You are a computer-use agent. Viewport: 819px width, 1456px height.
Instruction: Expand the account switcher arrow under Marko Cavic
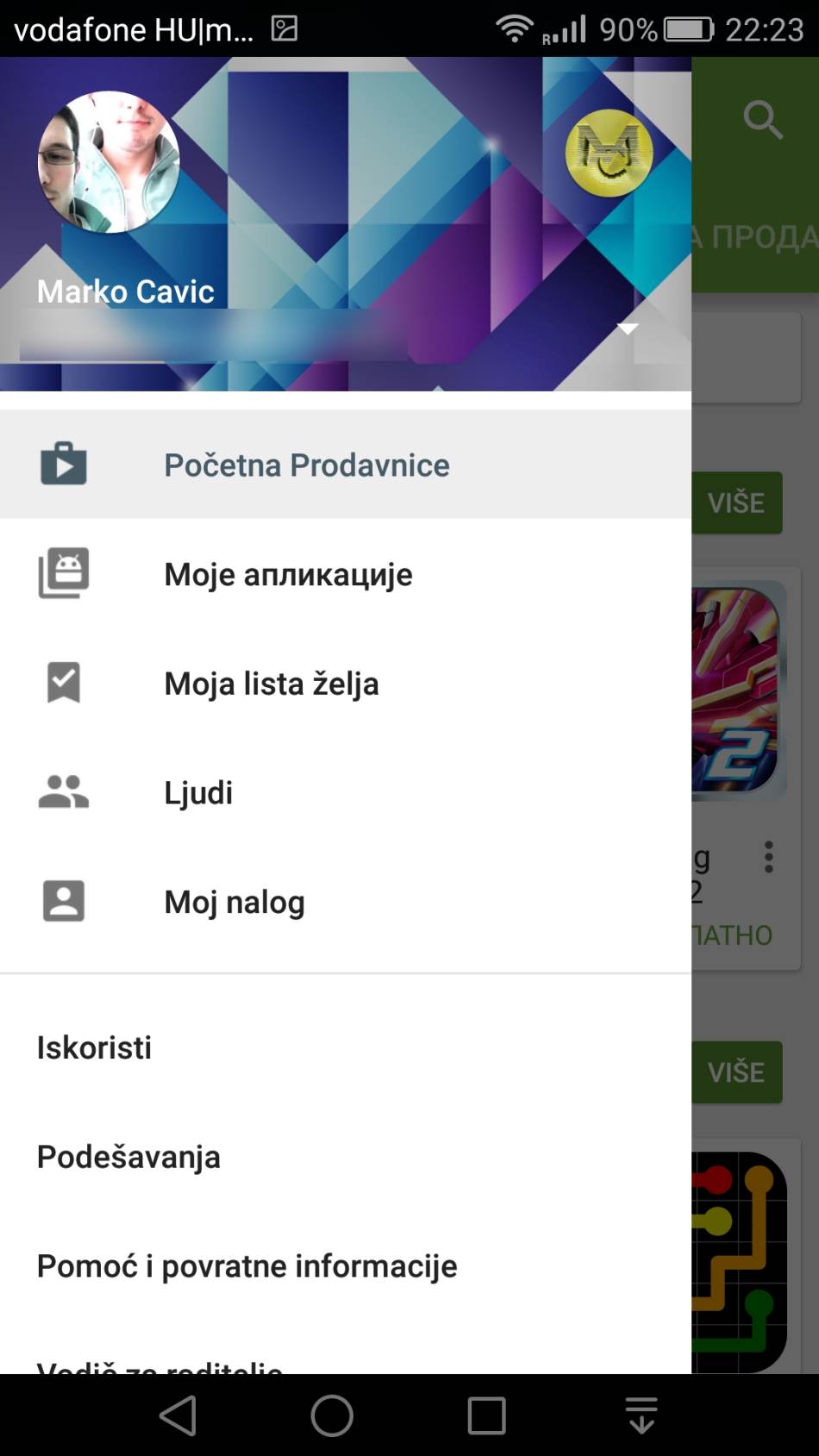coord(628,328)
